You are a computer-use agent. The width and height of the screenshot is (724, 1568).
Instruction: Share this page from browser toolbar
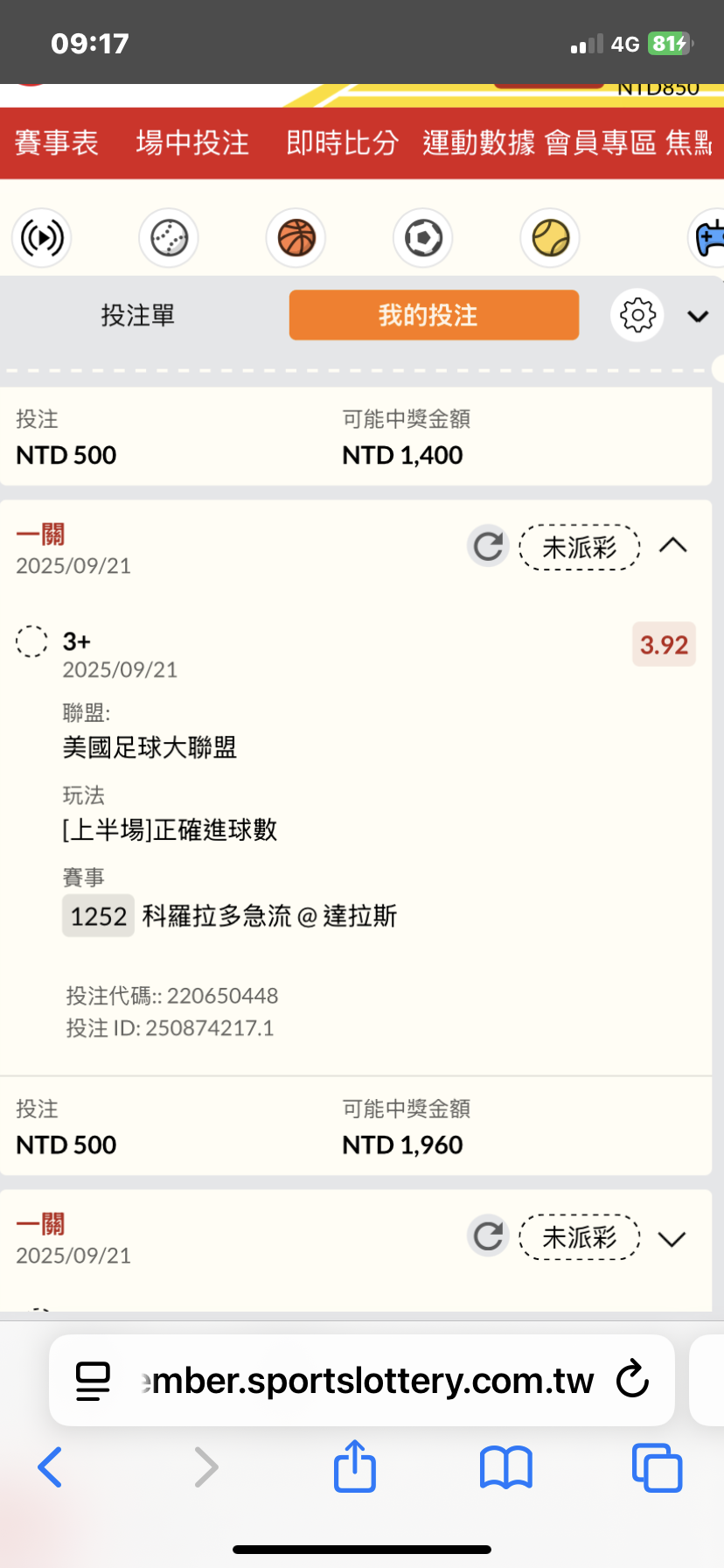pyautogui.click(x=355, y=1466)
